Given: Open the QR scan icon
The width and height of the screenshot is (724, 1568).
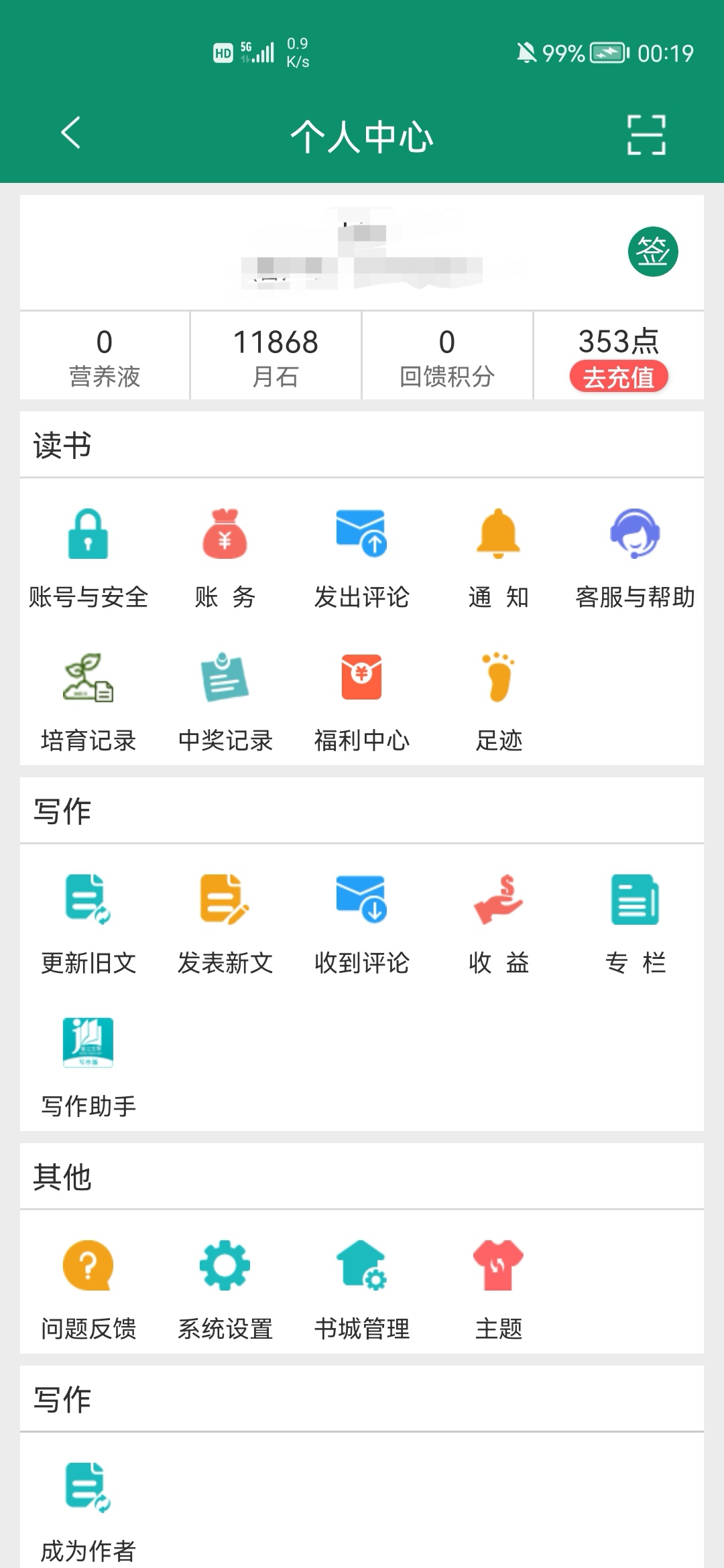Looking at the screenshot, I should [x=646, y=135].
